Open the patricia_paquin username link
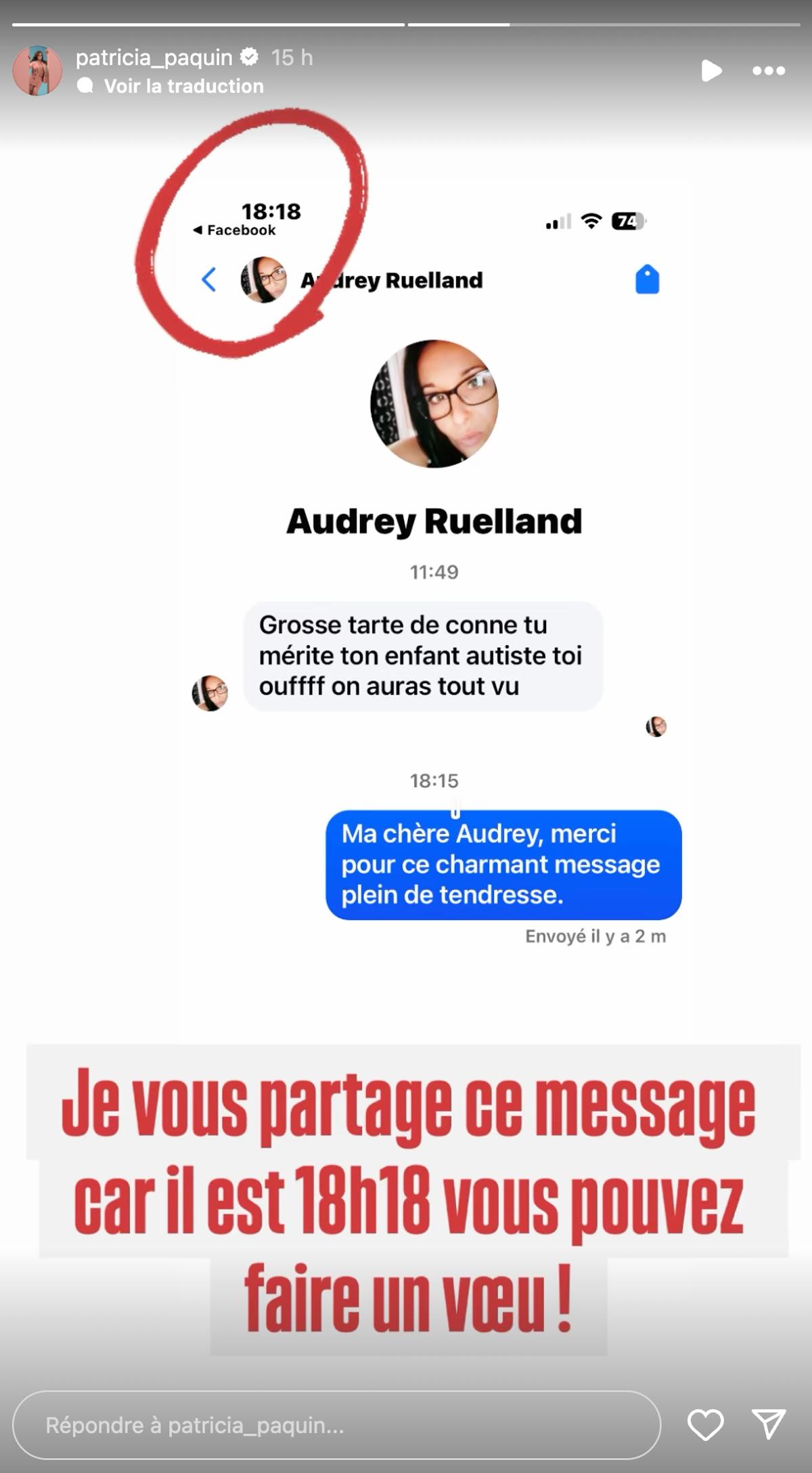 click(154, 58)
